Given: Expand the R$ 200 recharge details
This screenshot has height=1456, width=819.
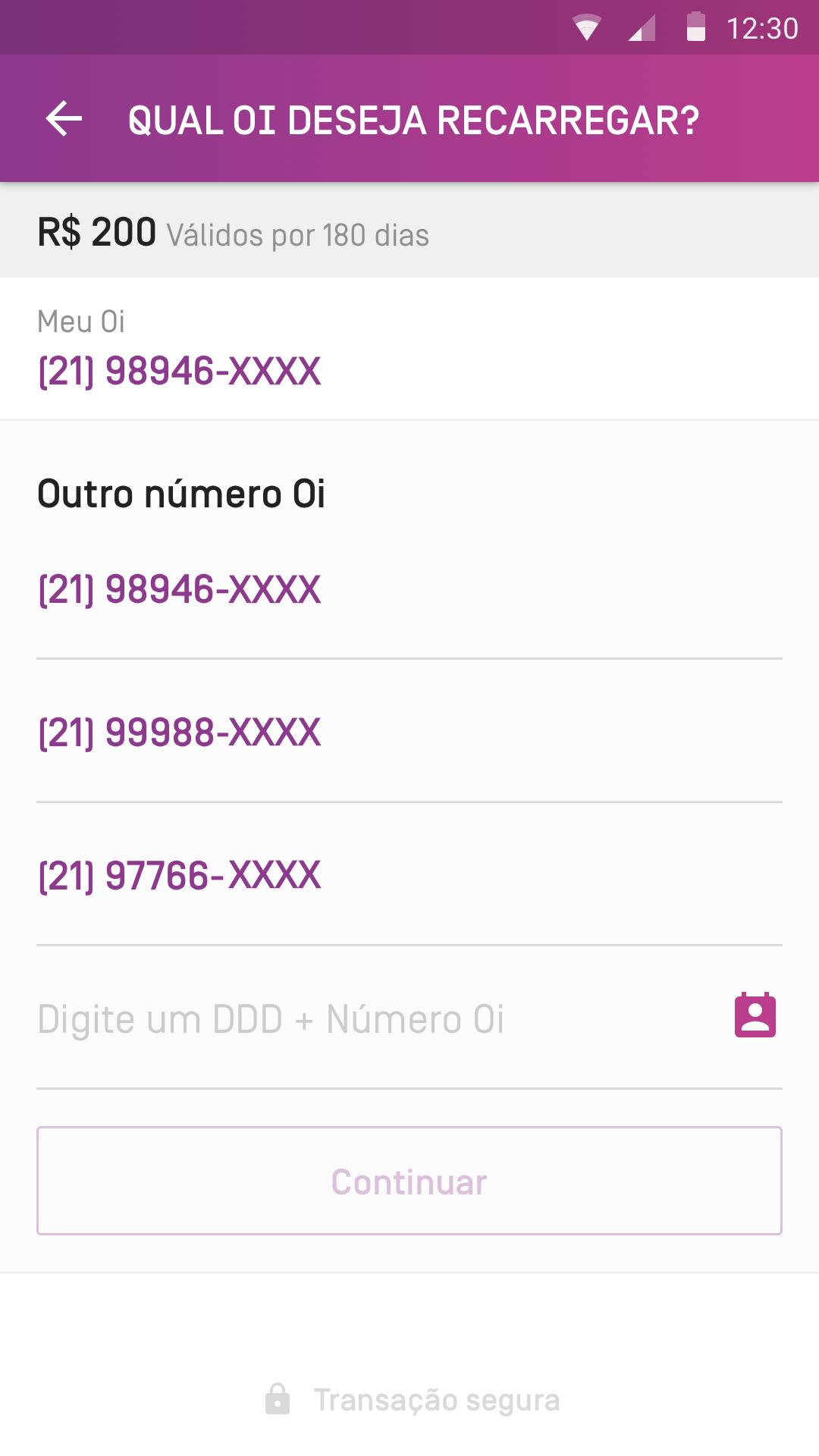Looking at the screenshot, I should pyautogui.click(x=97, y=234).
